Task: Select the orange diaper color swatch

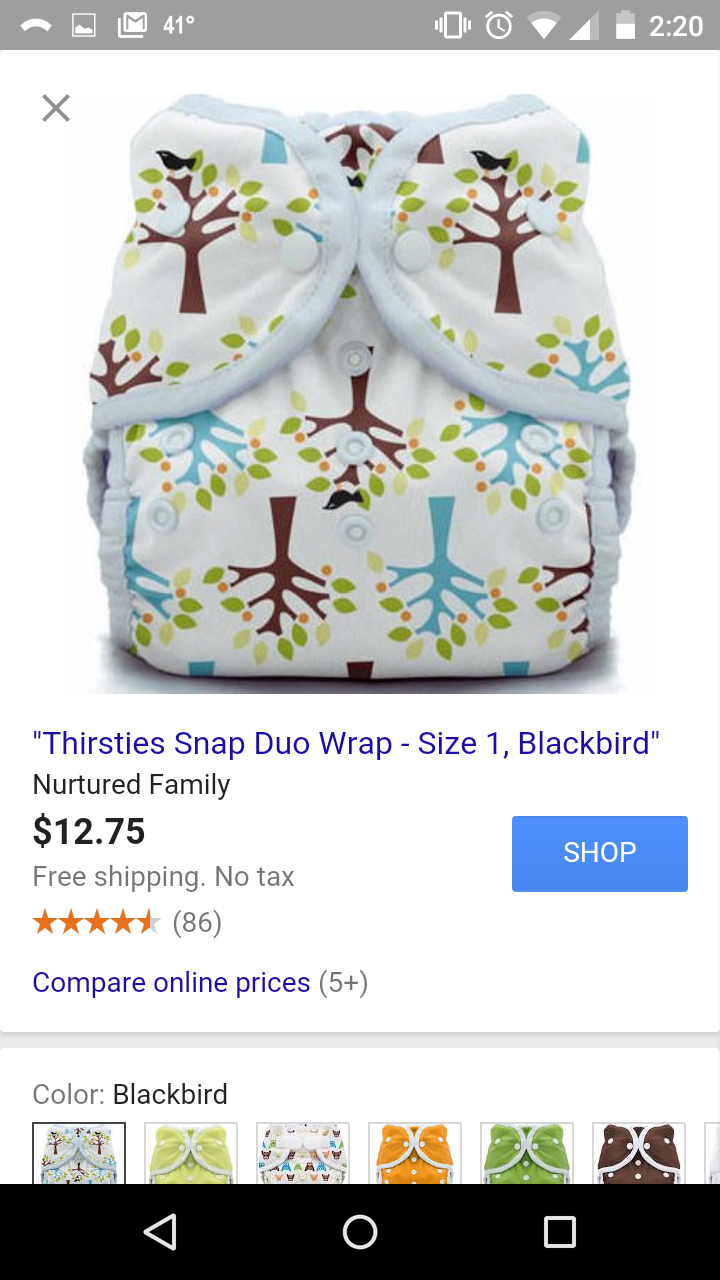Action: (415, 1154)
